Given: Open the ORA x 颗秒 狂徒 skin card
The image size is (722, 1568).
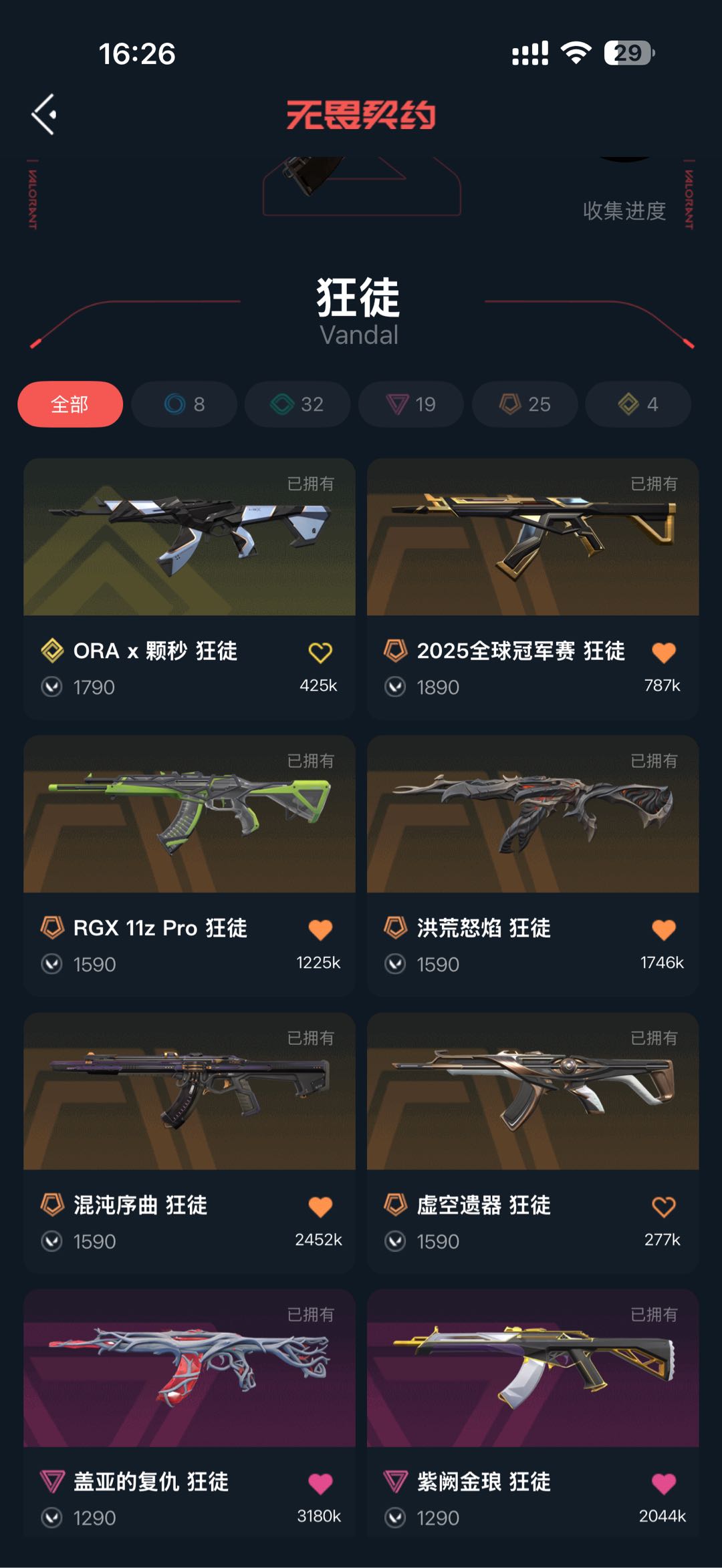Looking at the screenshot, I should [189, 589].
